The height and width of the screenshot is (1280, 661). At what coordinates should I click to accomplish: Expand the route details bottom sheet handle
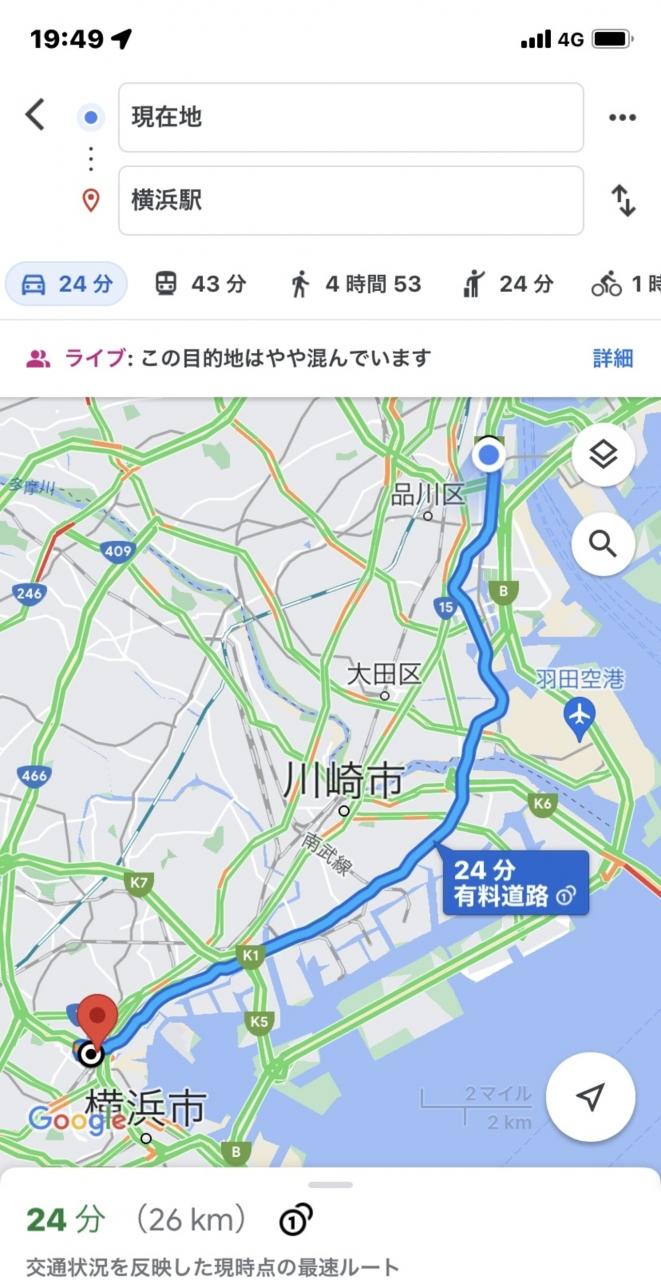pos(331,1185)
